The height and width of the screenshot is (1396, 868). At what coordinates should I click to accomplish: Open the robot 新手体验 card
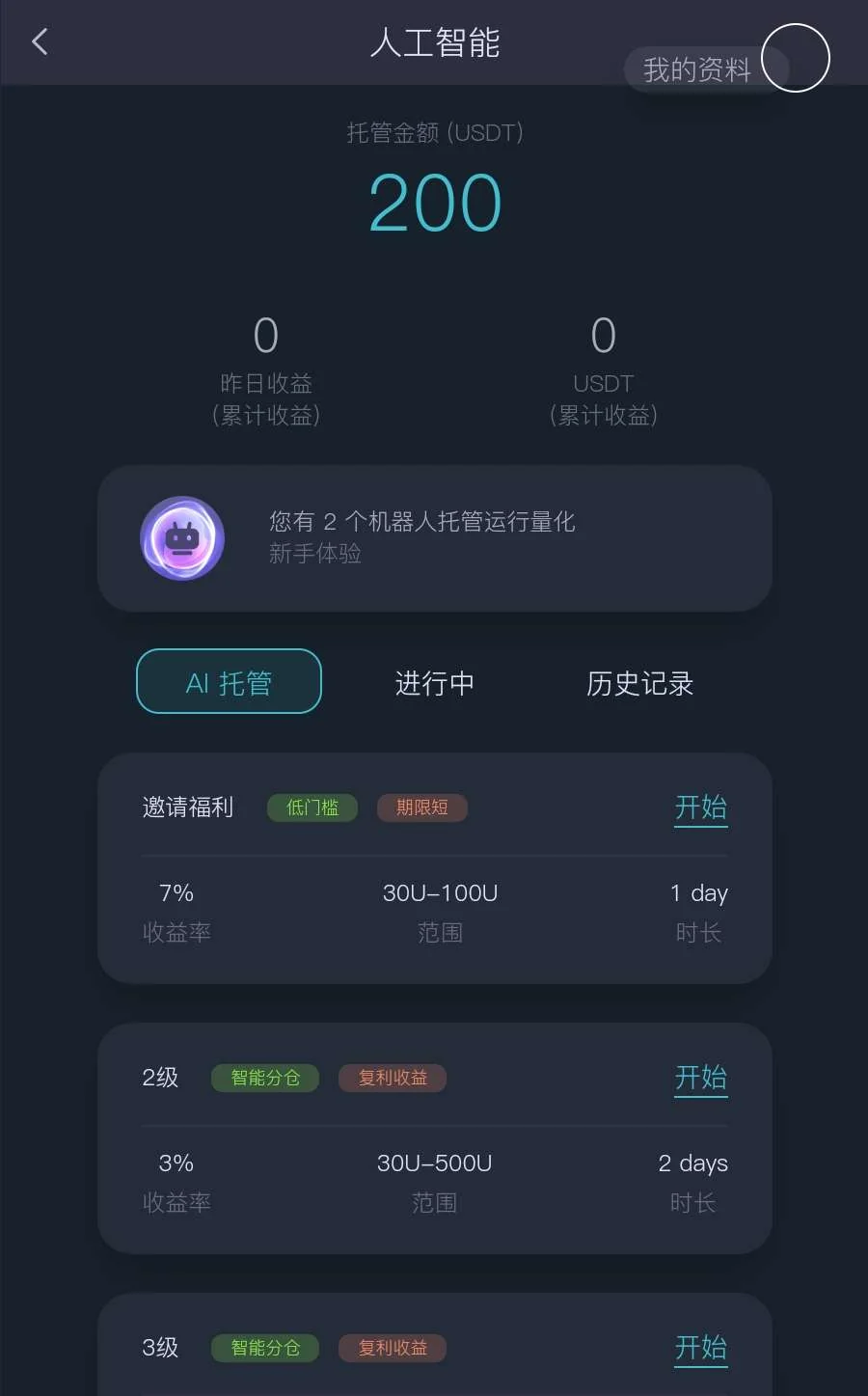pyautogui.click(x=434, y=538)
